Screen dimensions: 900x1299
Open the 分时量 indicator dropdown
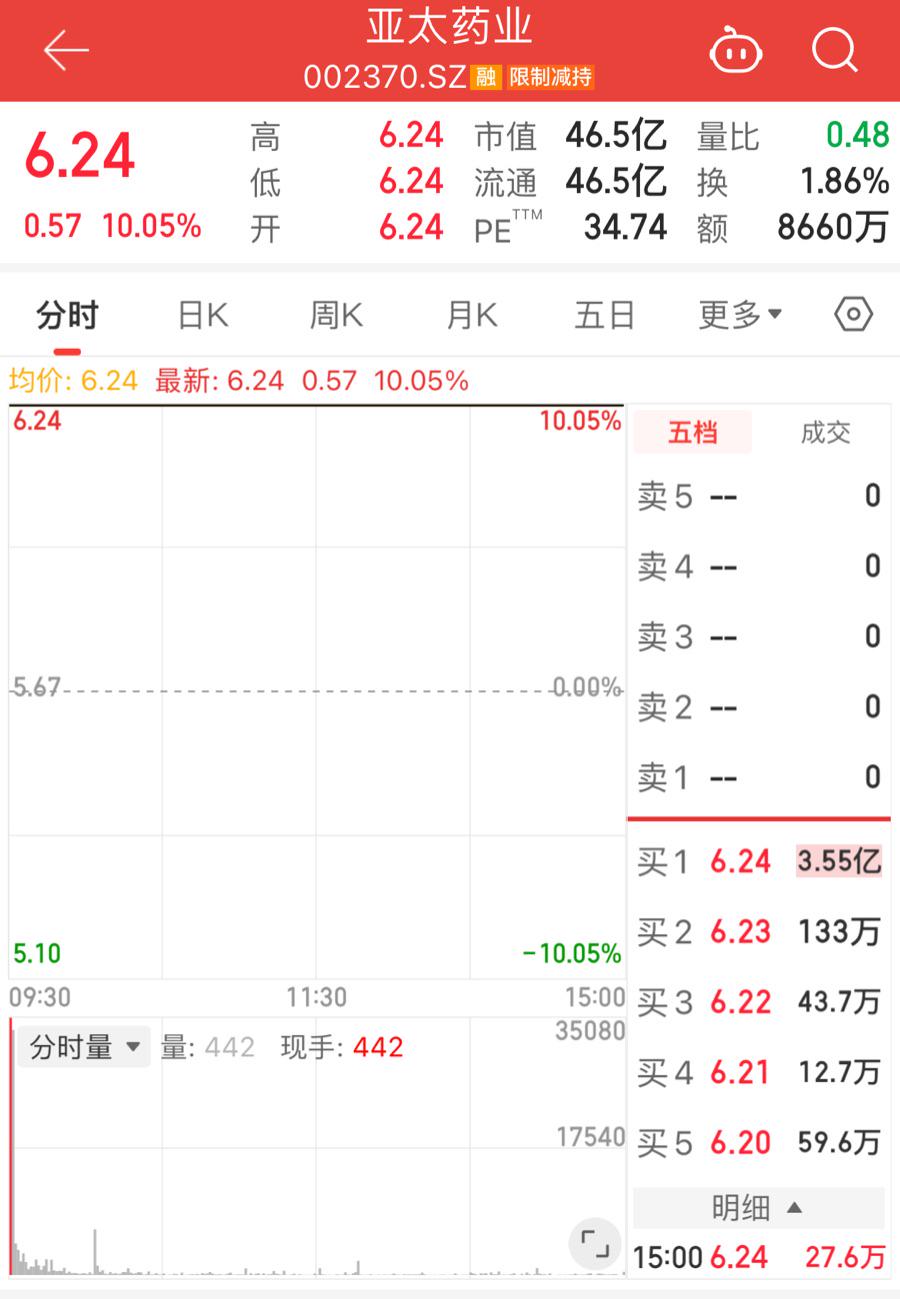[84, 1047]
